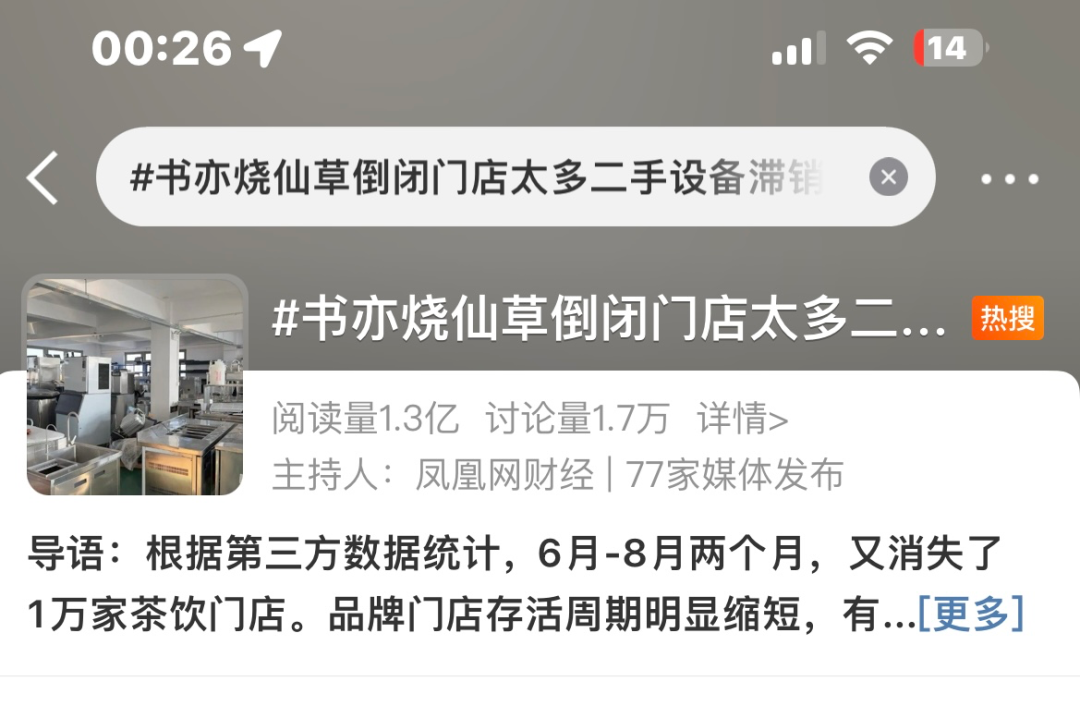This screenshot has height=706, width=1080.
Task: Expand the intro with [更多]
Action: [971, 614]
